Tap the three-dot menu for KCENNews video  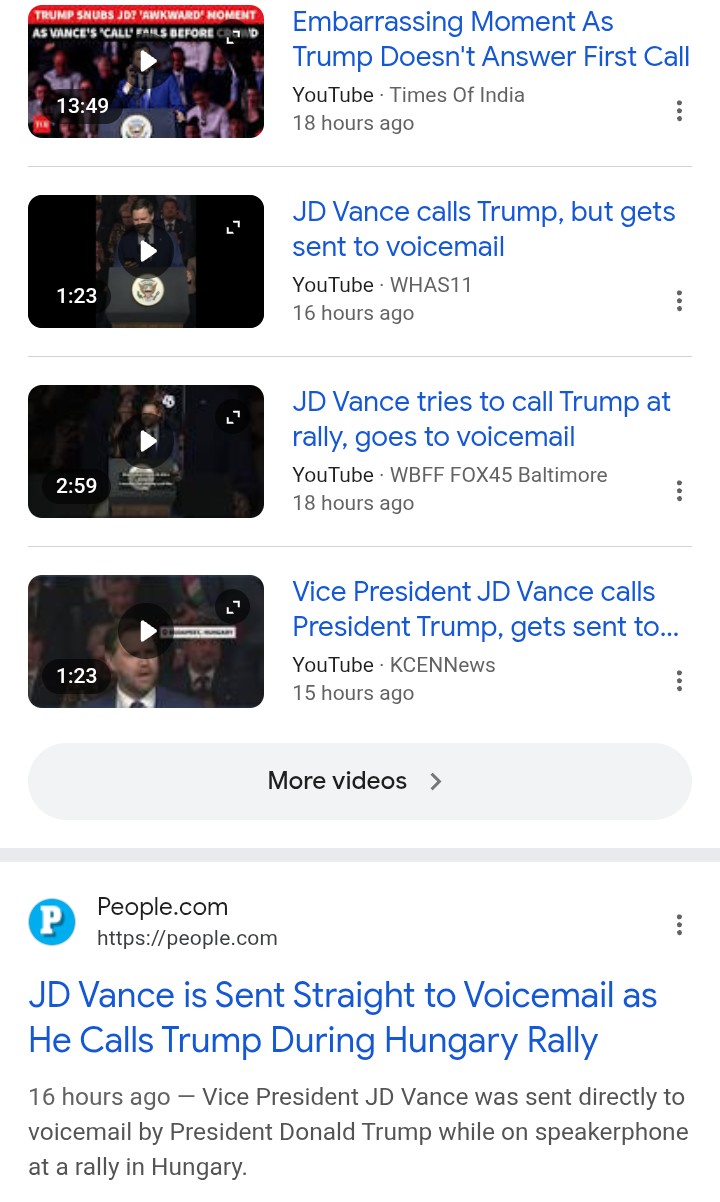679,681
